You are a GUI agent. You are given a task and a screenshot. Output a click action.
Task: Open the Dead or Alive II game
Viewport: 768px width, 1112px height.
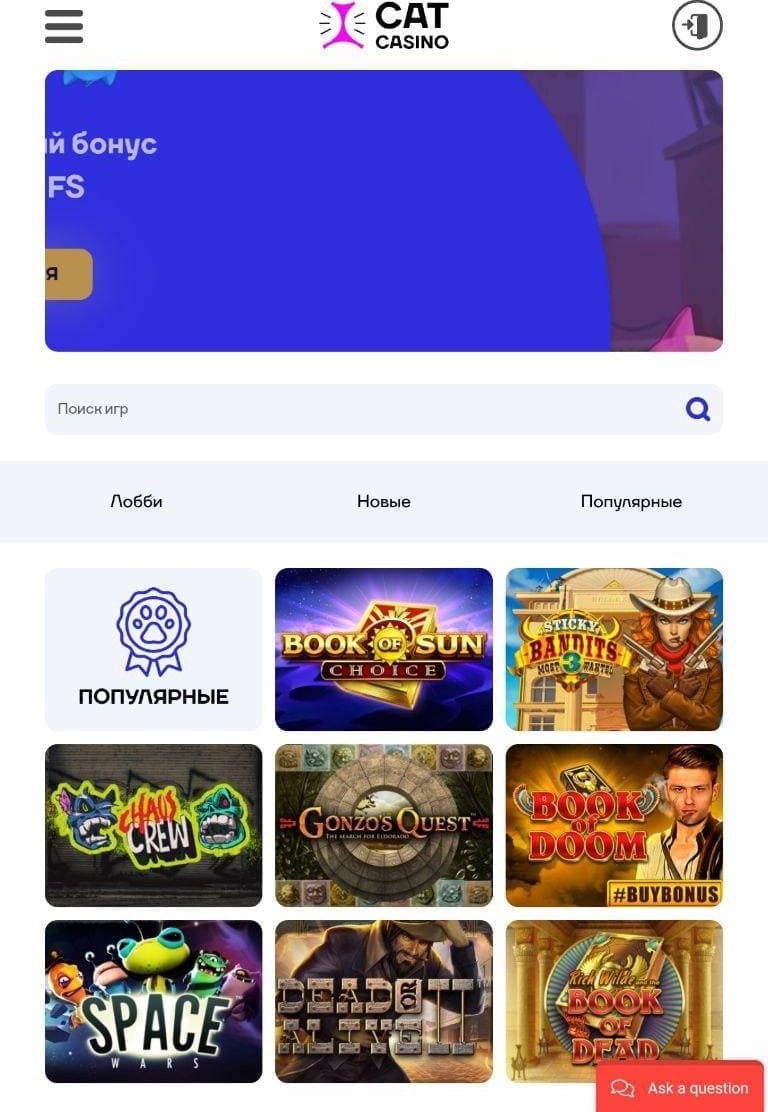384,1001
